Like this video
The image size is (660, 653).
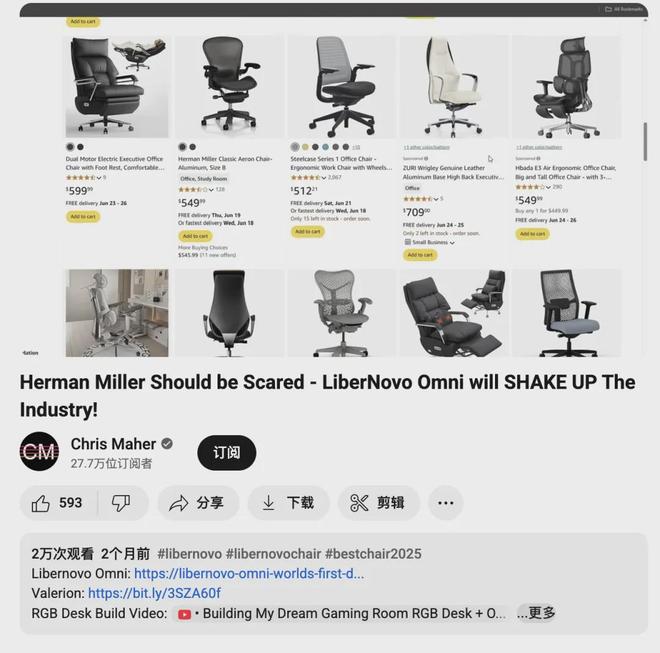tap(57, 503)
